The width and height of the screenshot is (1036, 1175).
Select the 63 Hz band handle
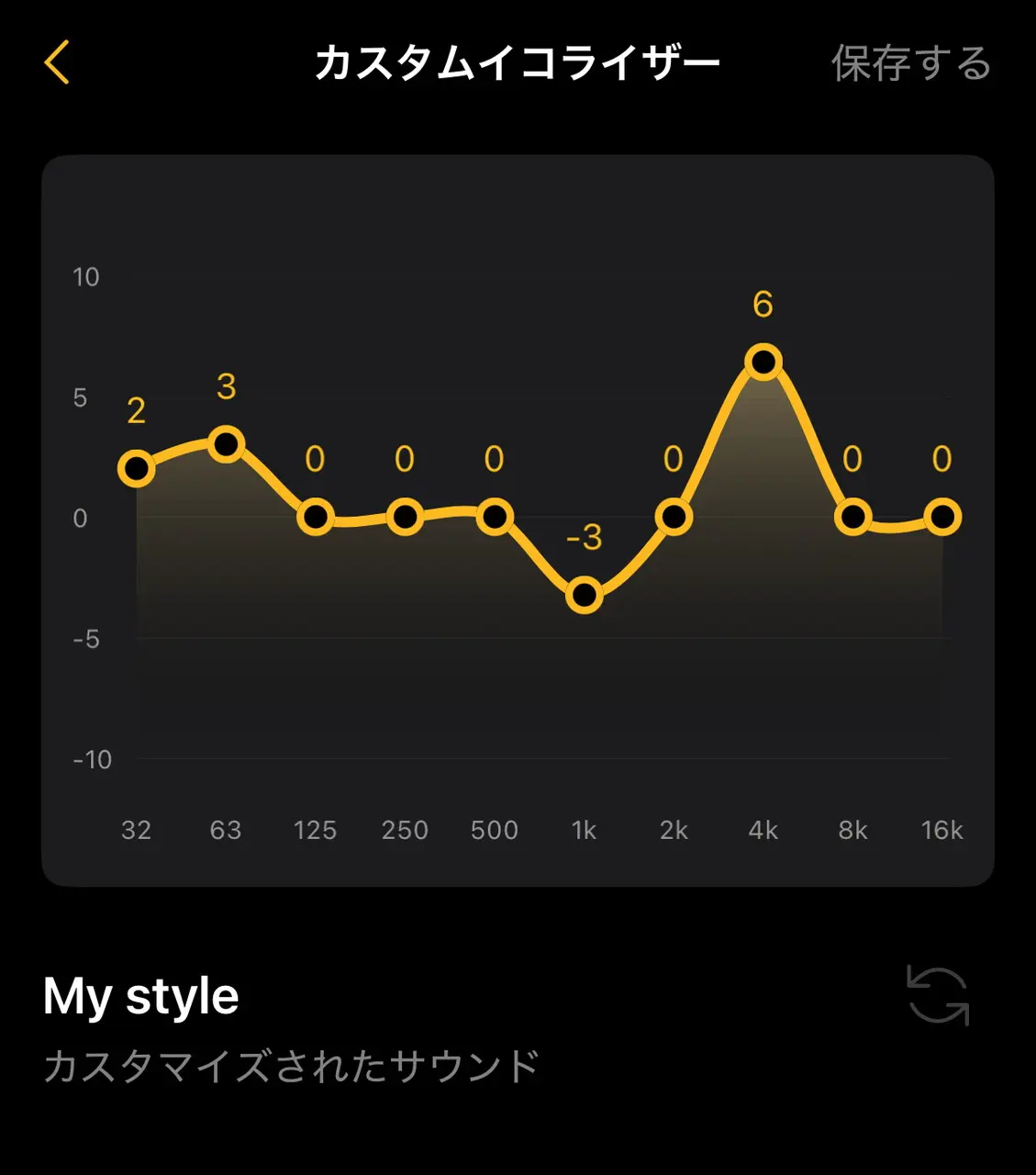pos(226,445)
